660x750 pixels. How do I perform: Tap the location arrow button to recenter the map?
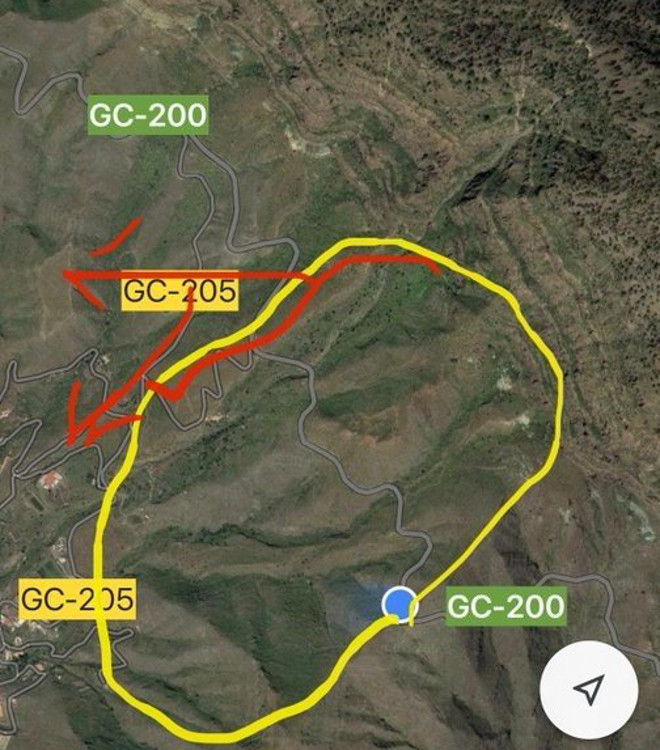point(589,689)
